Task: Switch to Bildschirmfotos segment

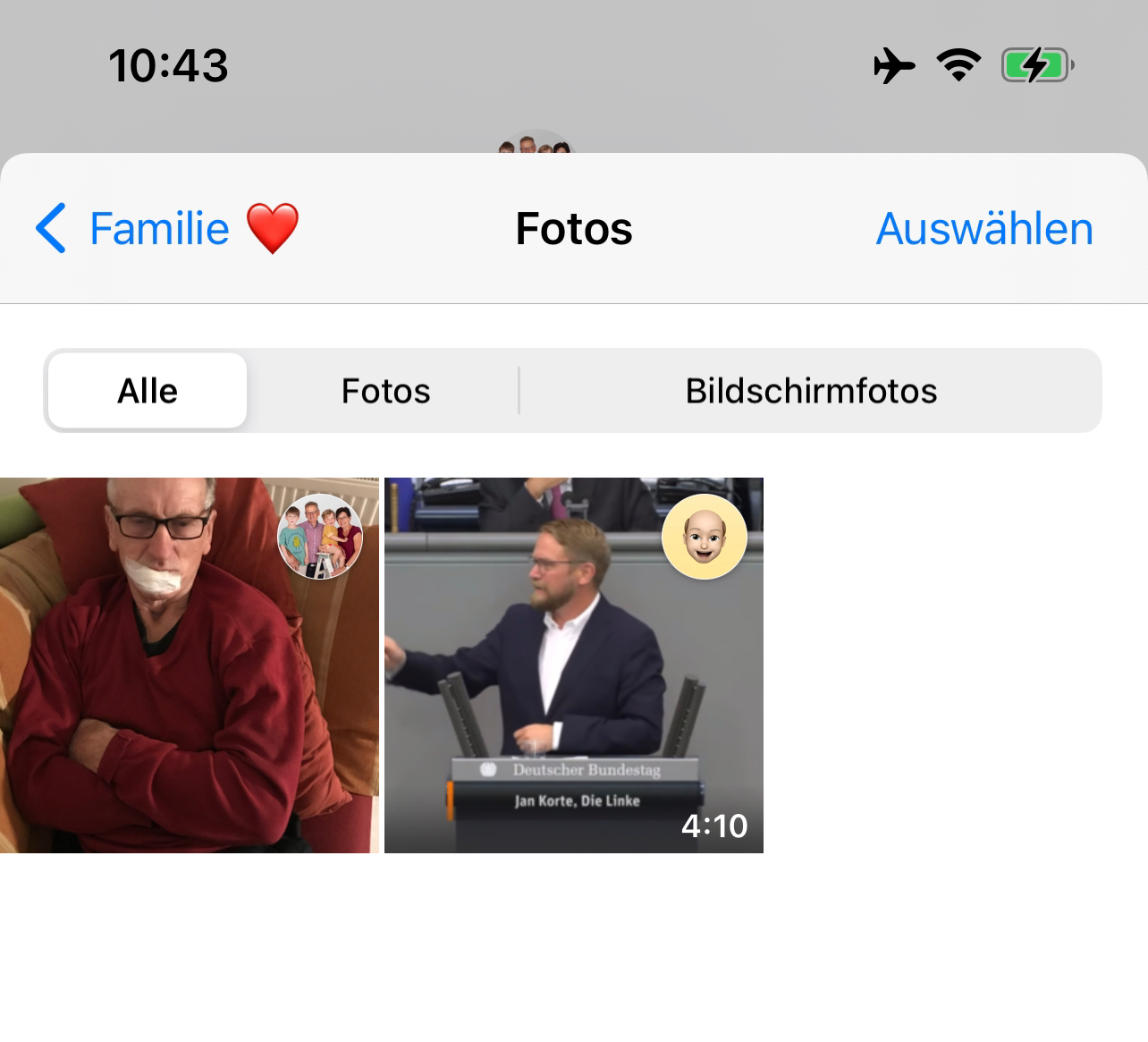Action: 810,391
